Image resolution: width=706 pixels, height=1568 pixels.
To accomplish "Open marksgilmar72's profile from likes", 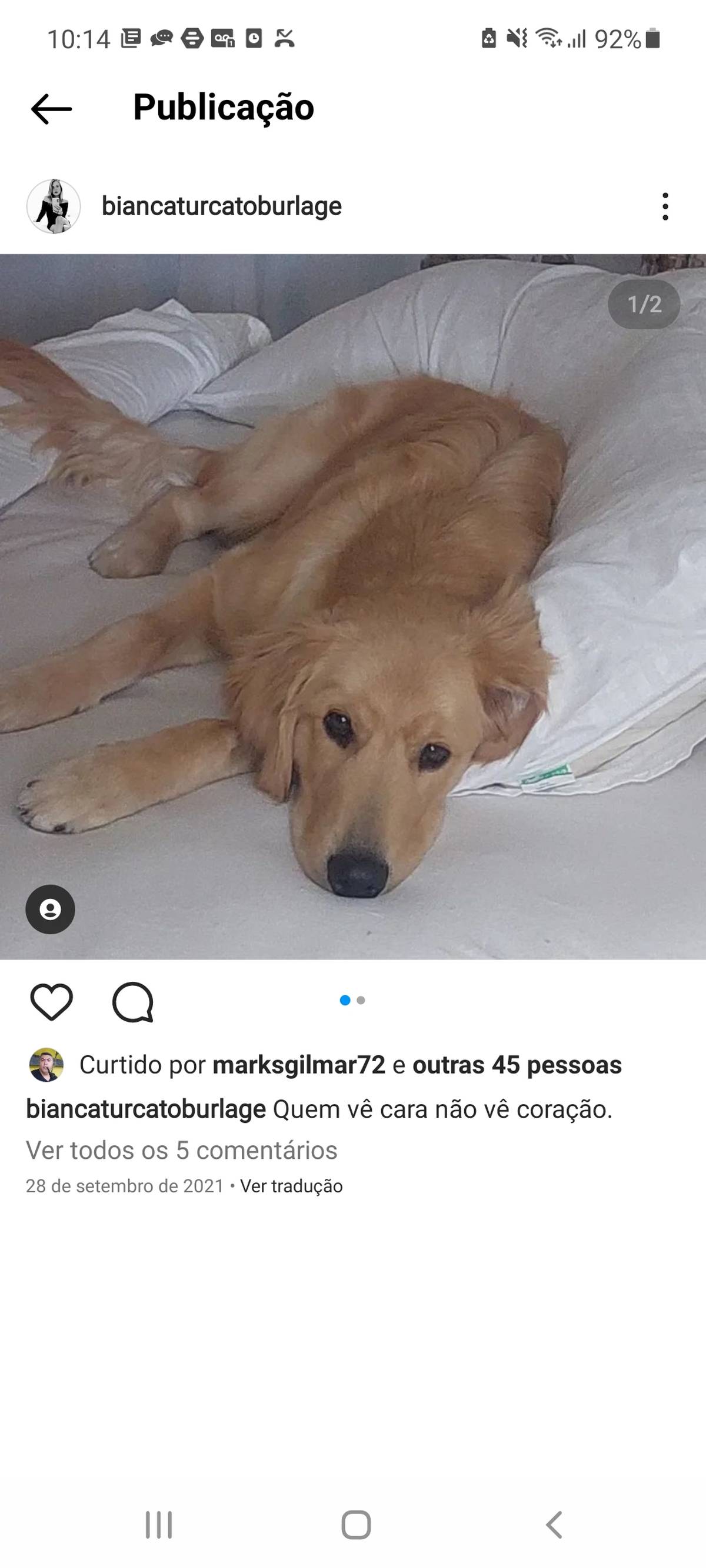I will click(298, 1065).
